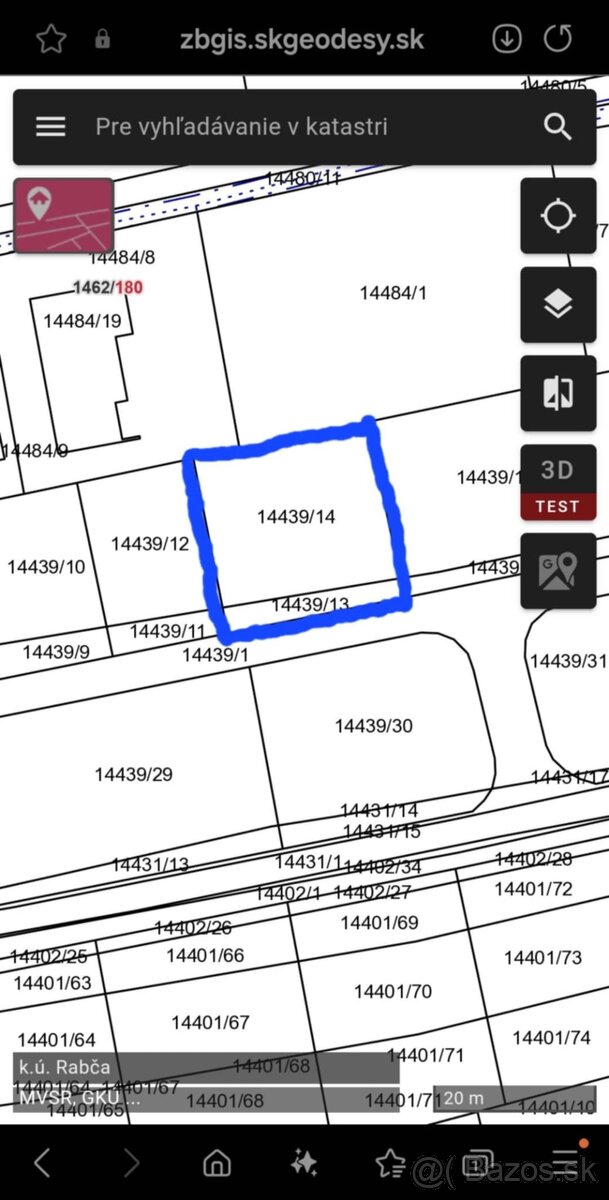Image resolution: width=609 pixels, height=1200 pixels.
Task: Switch to 3D TEST view
Action: (x=558, y=483)
